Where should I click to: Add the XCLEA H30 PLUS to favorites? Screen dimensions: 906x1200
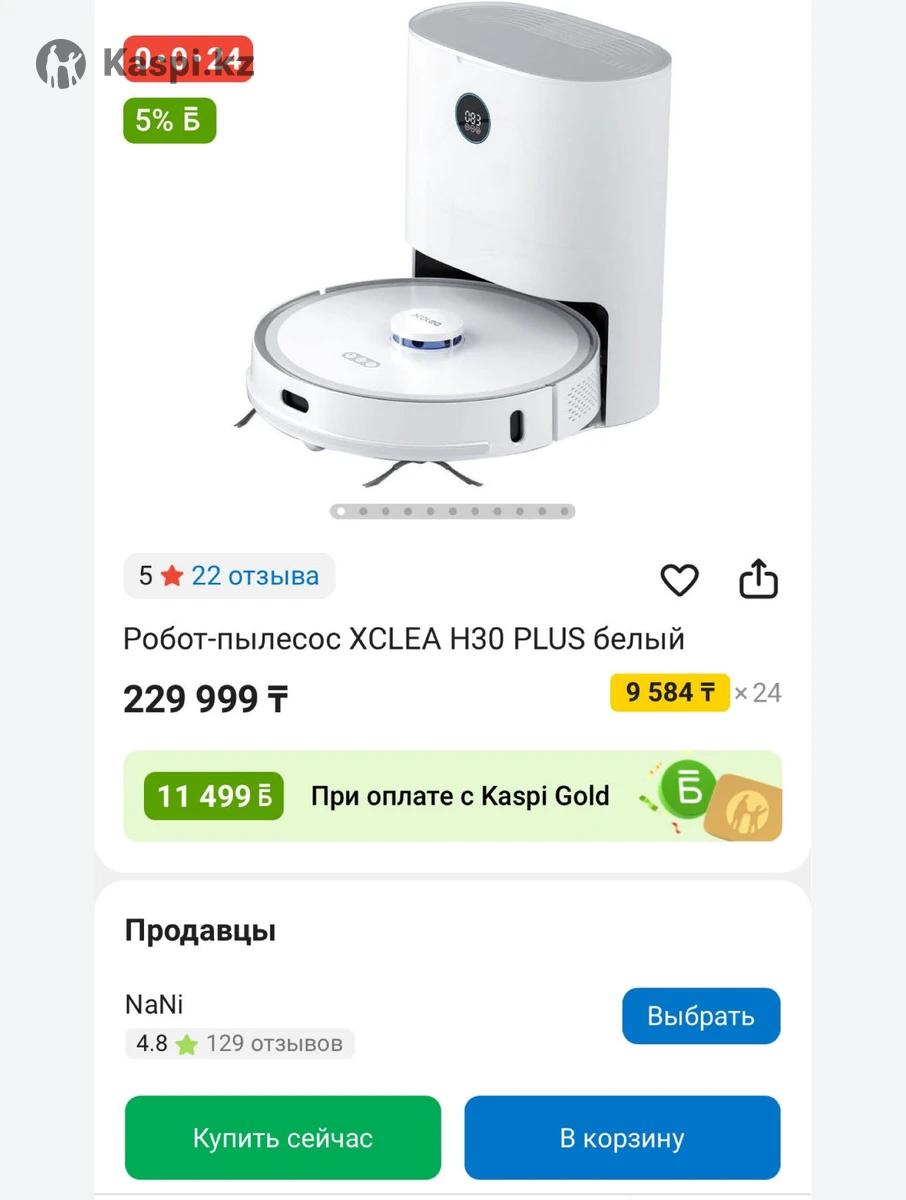[679, 580]
